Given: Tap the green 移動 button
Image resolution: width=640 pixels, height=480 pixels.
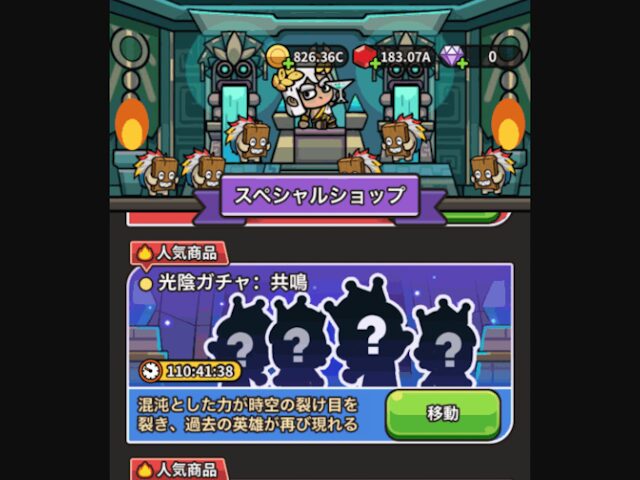Looking at the screenshot, I should point(443,413).
